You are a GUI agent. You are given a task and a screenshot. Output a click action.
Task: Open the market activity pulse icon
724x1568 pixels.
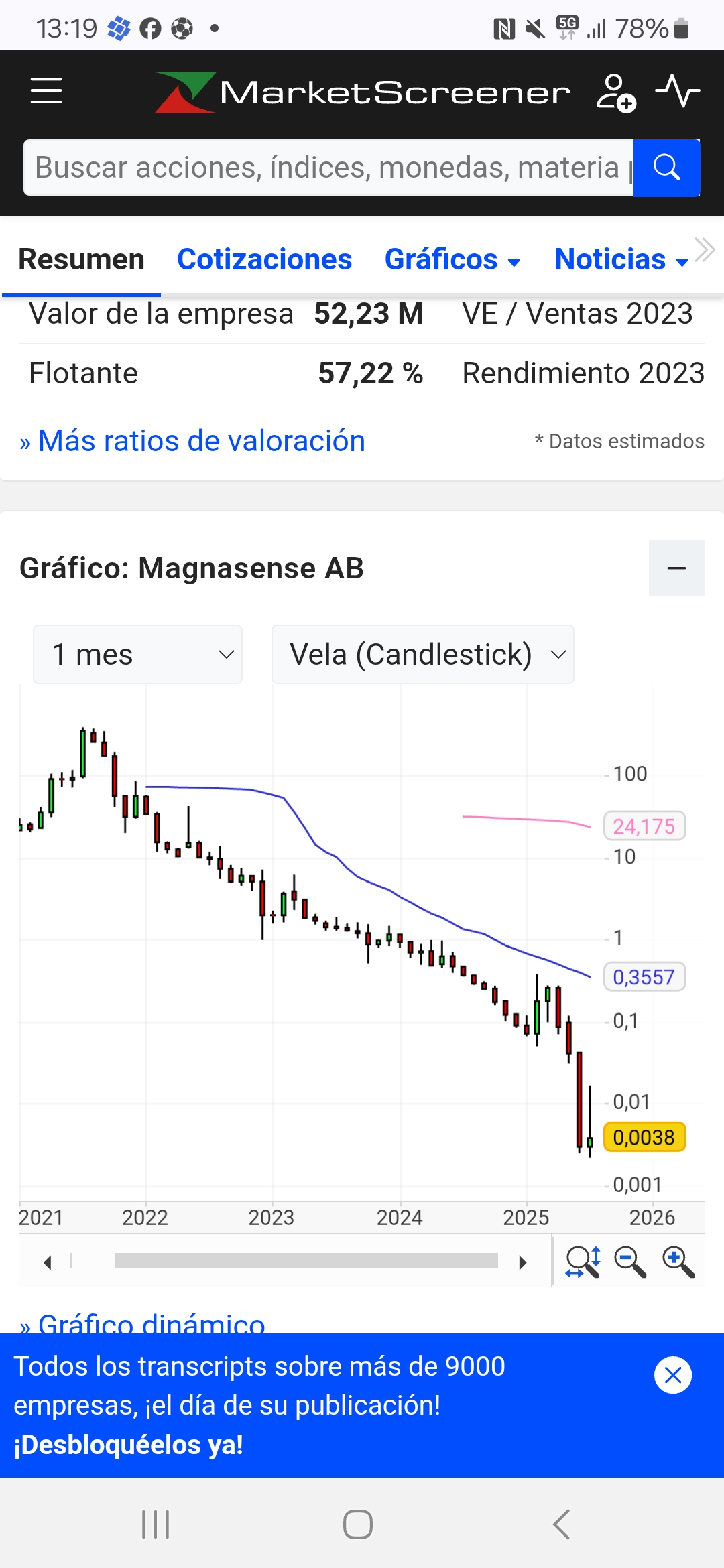click(x=678, y=90)
